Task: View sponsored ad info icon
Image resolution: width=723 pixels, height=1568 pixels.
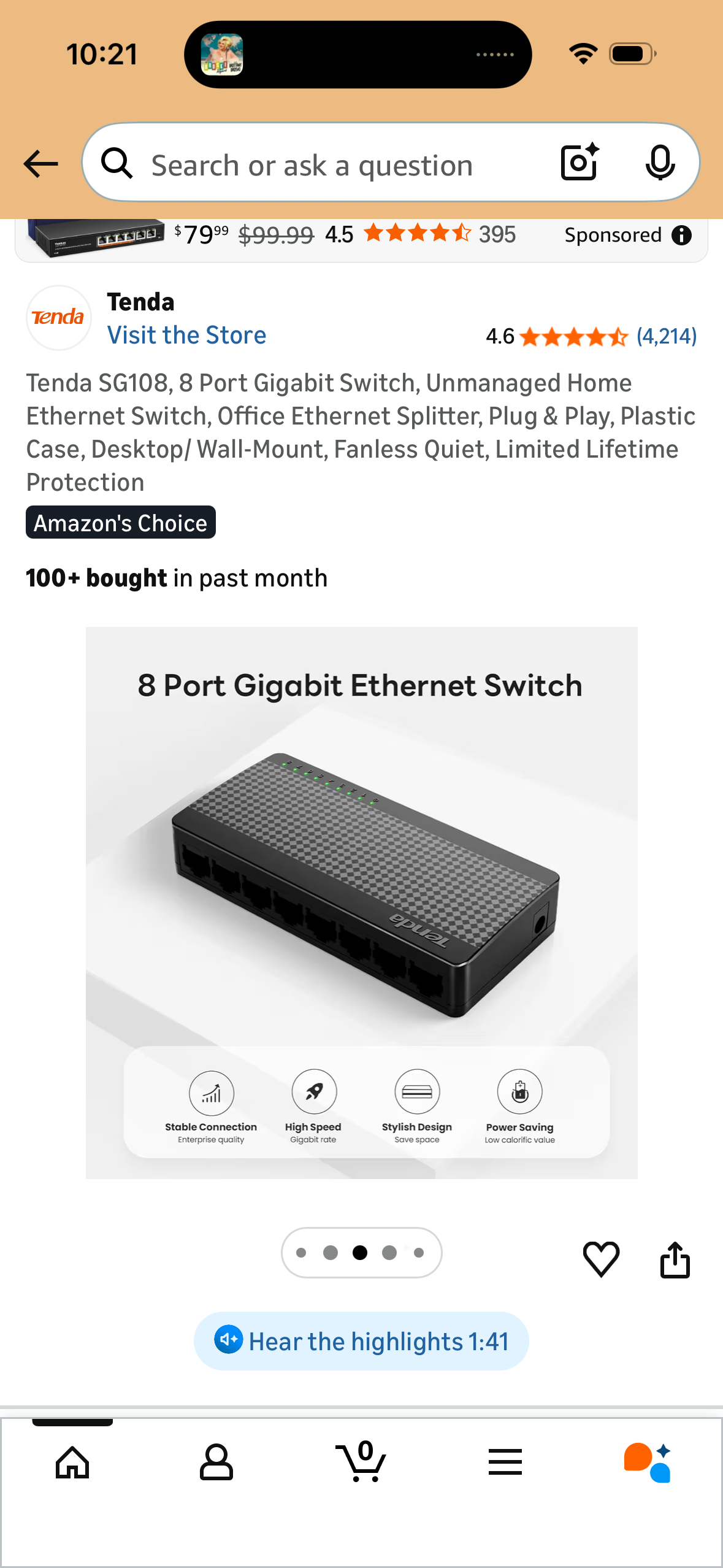Action: [681, 236]
